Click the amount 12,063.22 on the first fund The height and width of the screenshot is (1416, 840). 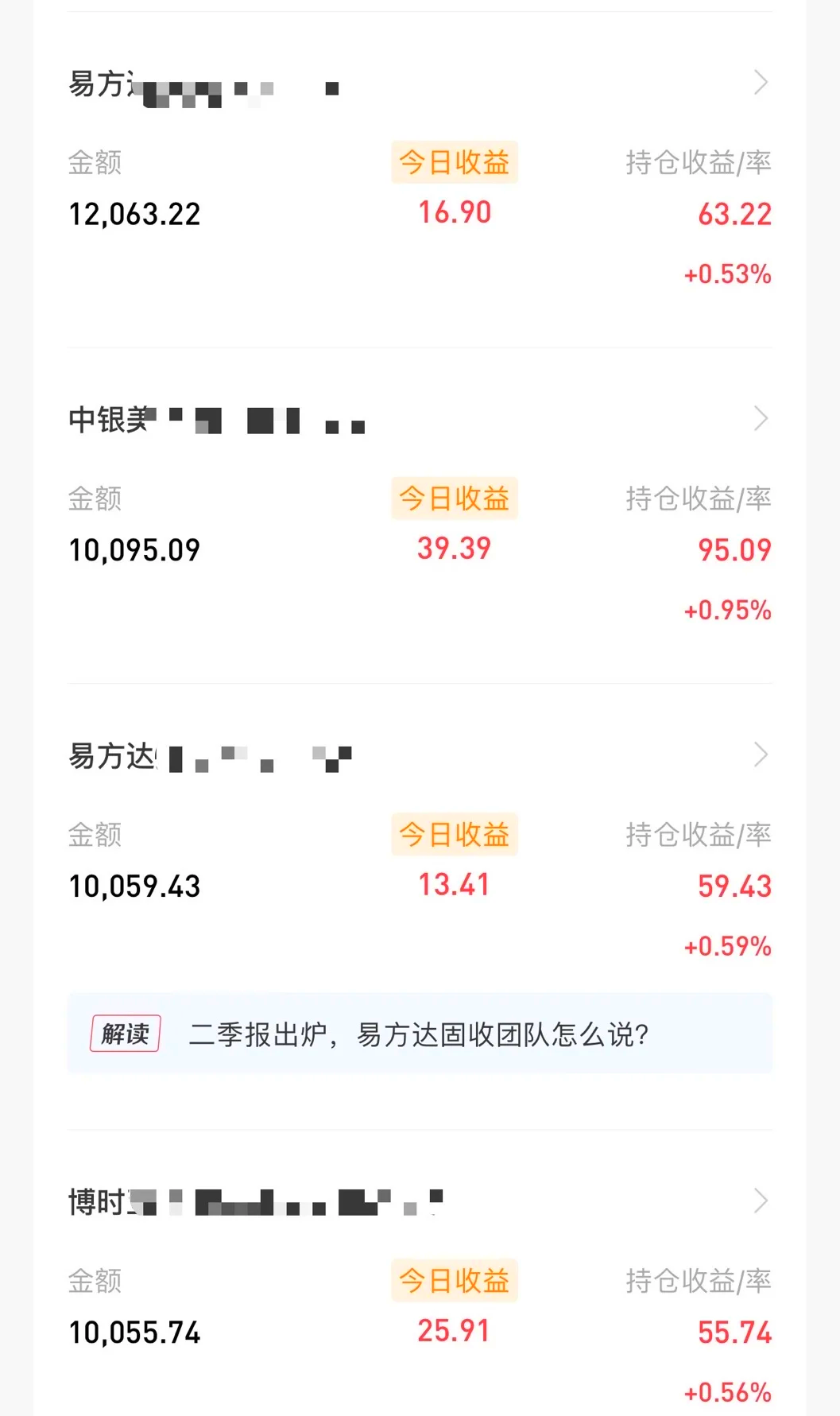134,213
